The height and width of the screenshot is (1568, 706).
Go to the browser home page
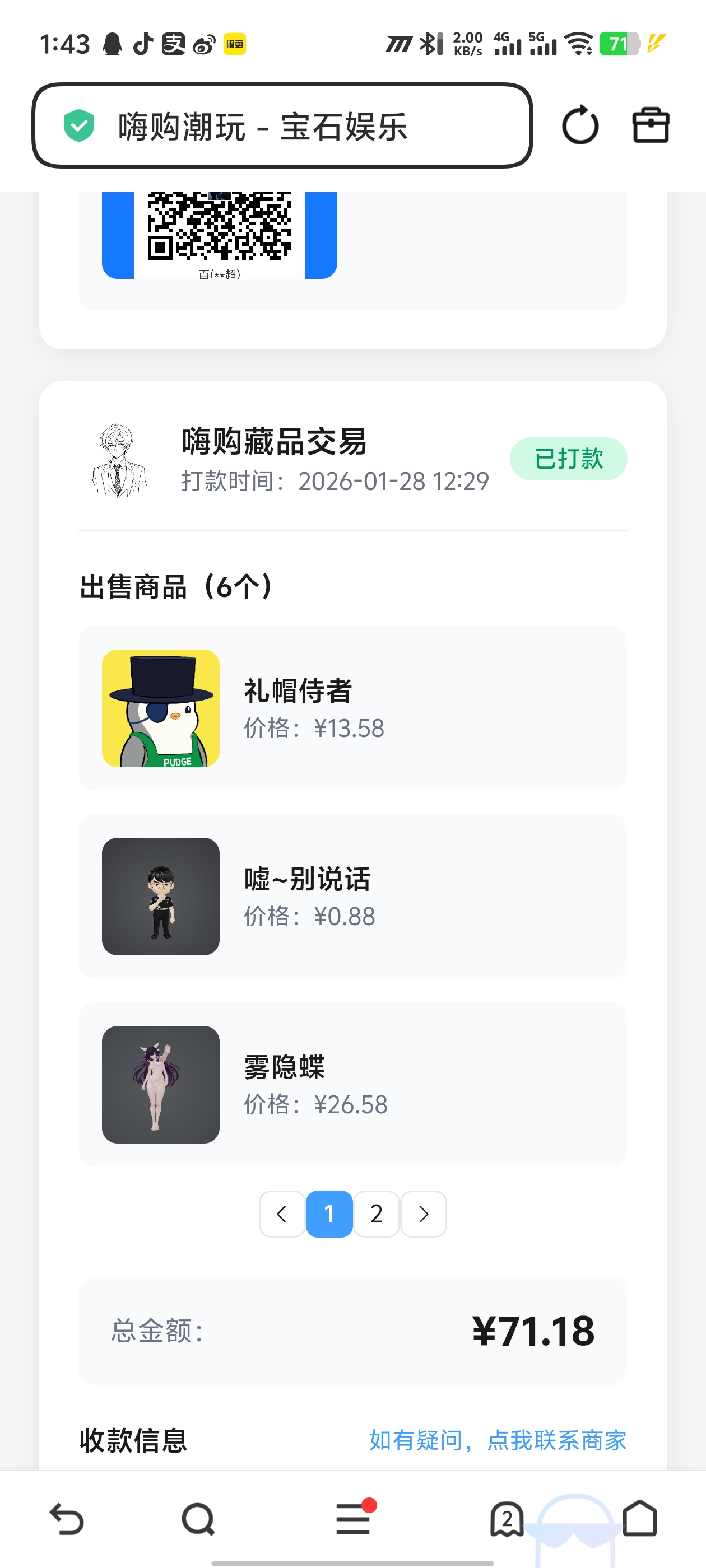tap(640, 1519)
